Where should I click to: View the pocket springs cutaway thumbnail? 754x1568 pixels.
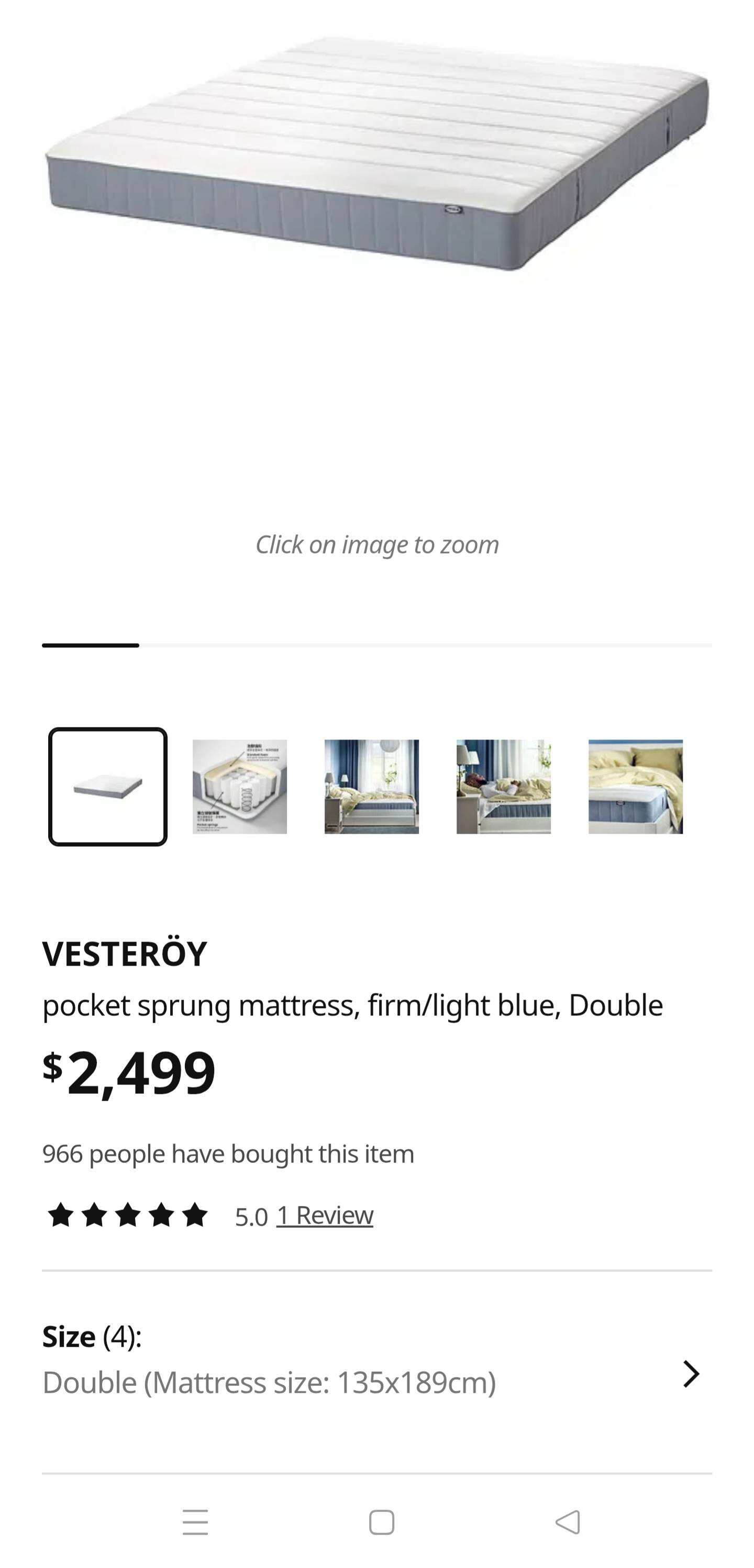240,787
